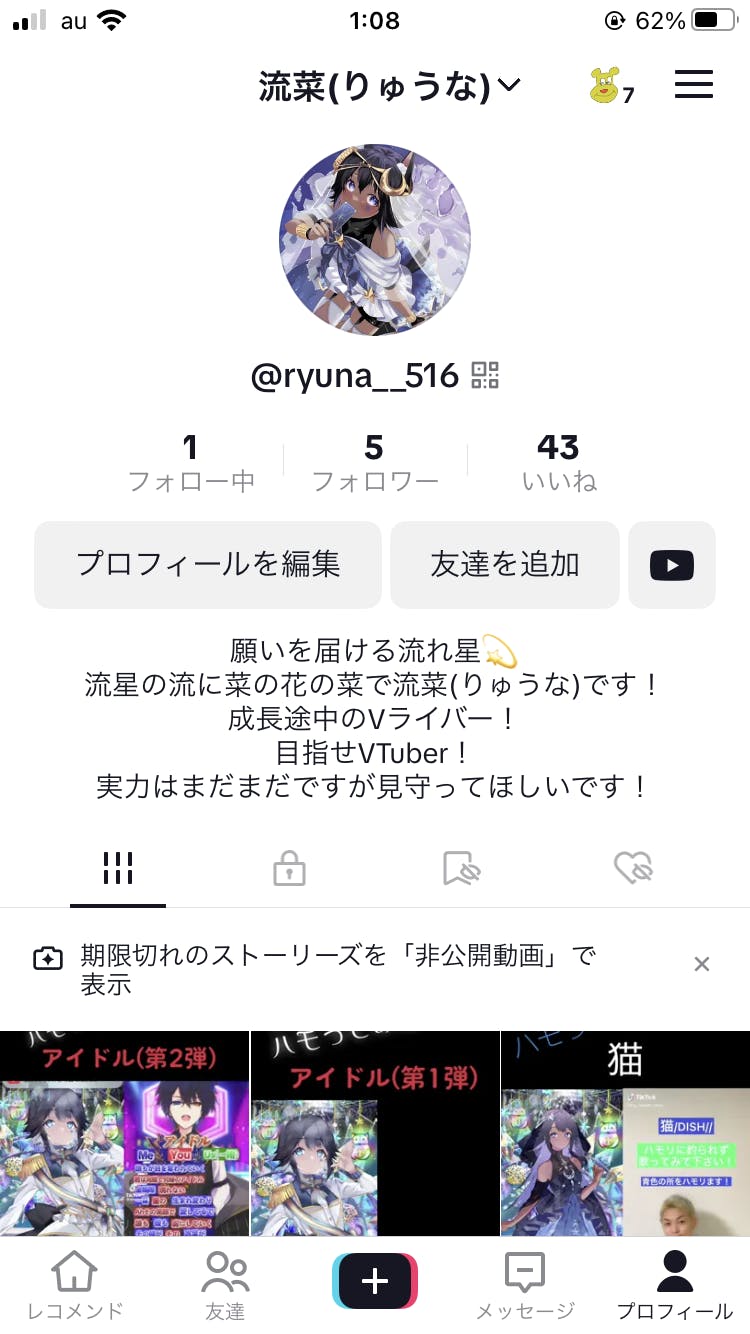The height and width of the screenshot is (1334, 750).
Task: Open the アイドル(第1弾) video
Action: 375,1134
